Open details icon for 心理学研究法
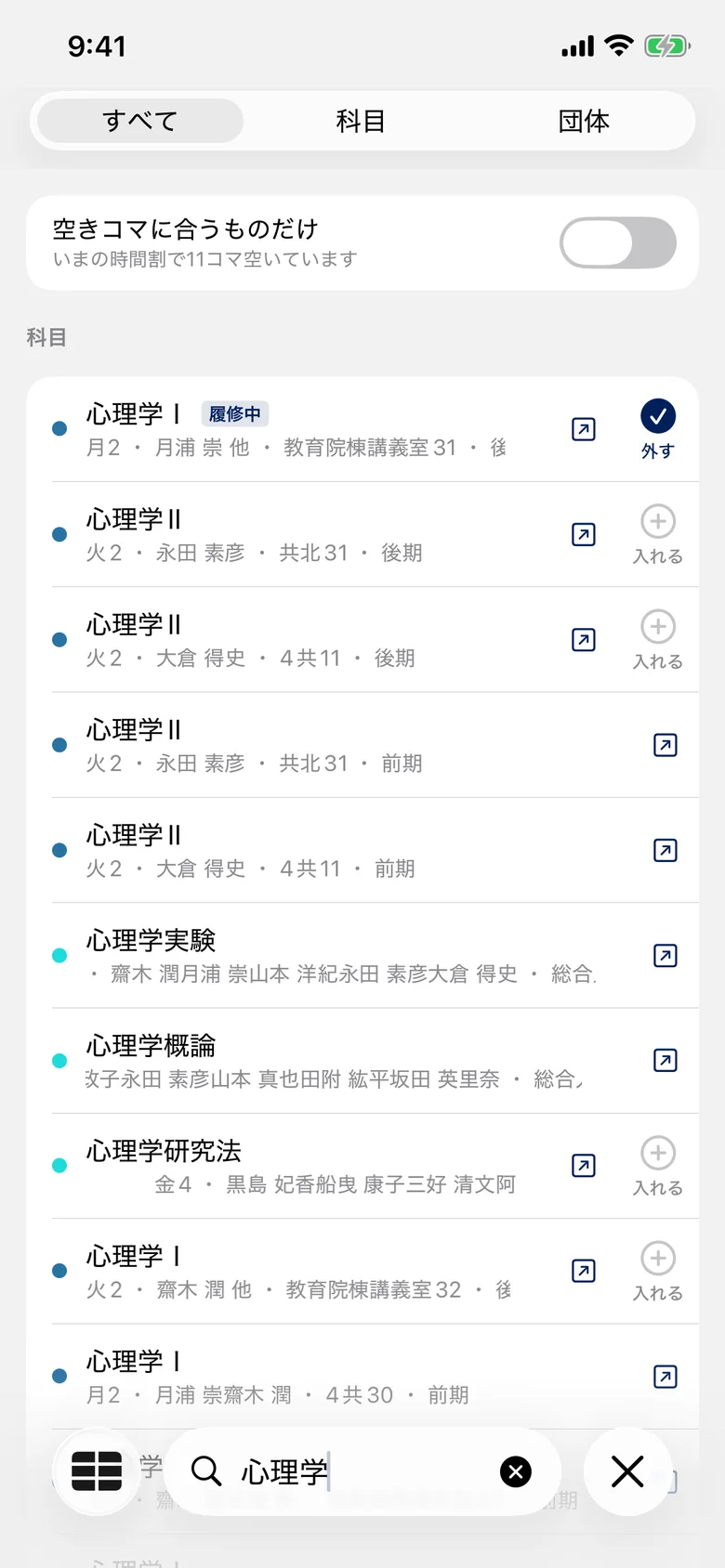Viewport: 725px width, 1568px height. (x=584, y=1166)
